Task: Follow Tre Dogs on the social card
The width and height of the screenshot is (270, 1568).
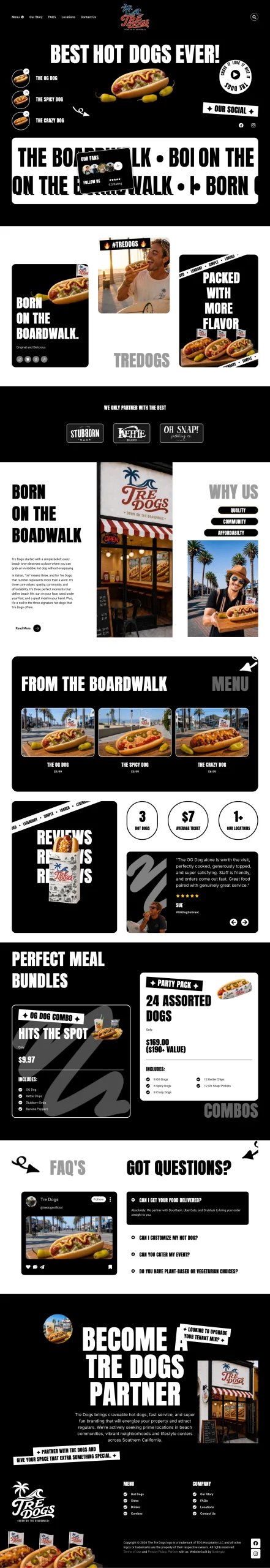Action: (99, 1199)
